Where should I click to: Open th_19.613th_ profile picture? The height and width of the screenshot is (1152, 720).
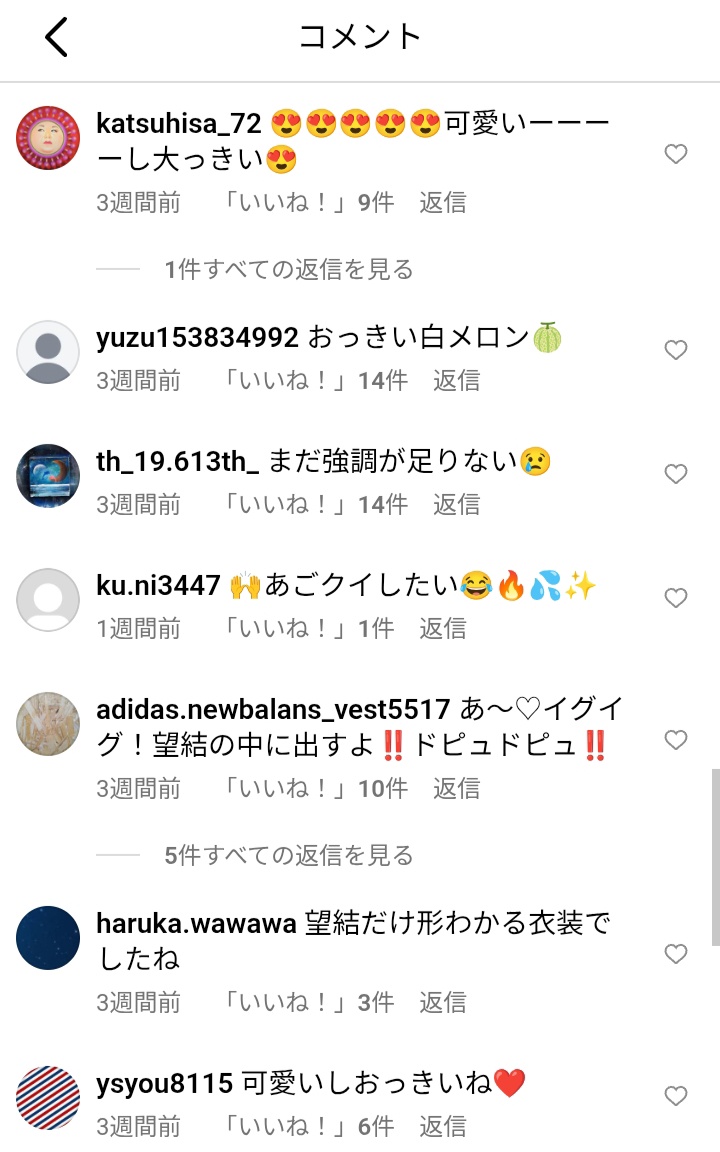48,475
